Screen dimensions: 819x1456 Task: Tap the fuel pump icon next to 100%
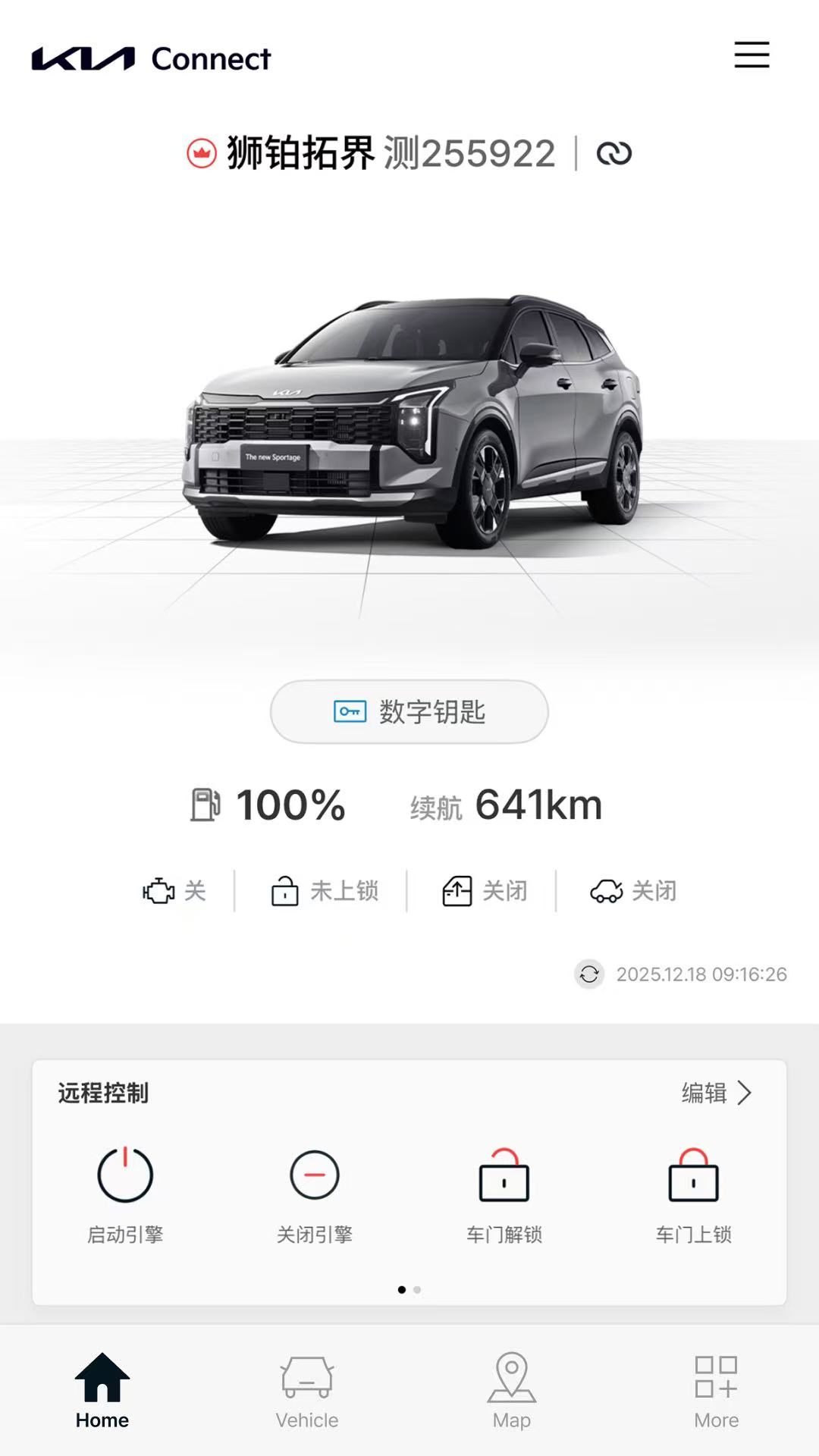click(x=203, y=805)
